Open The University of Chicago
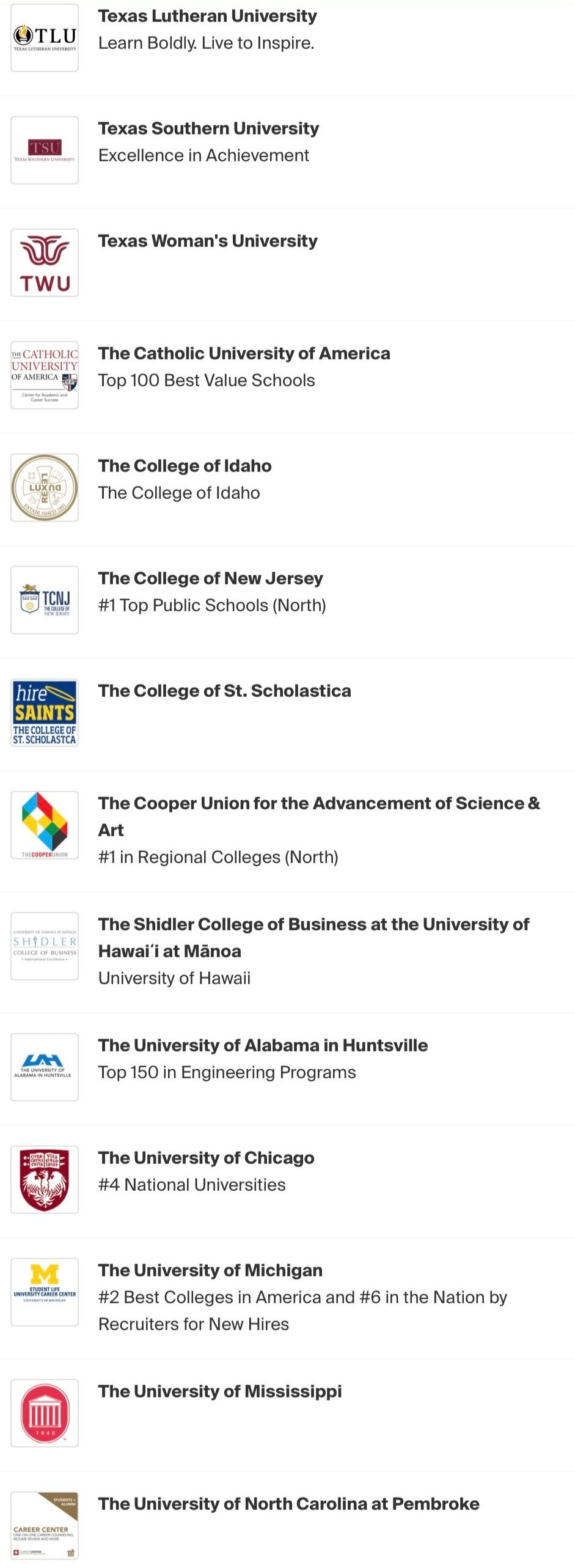Image resolution: width=575 pixels, height=1568 pixels. (x=206, y=1158)
